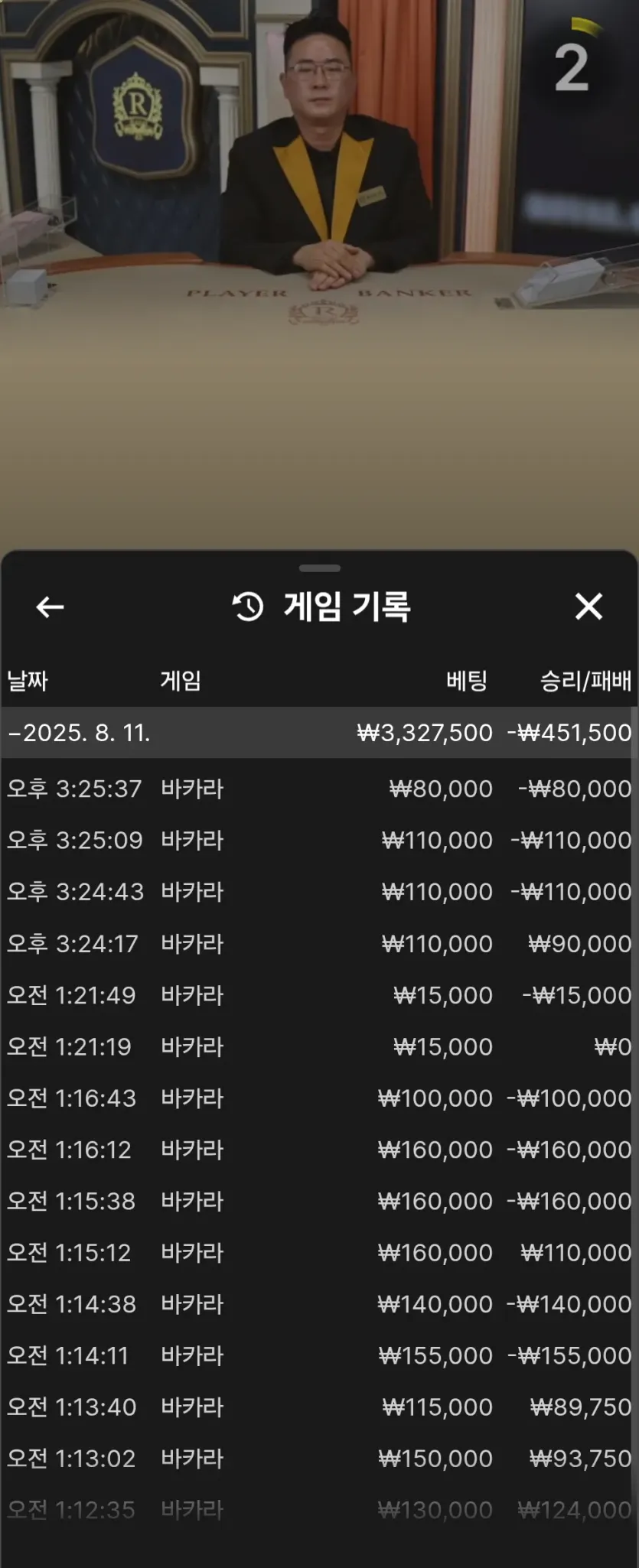The height and width of the screenshot is (1568, 639).
Task: Open the baccarat record from 오후 3:25:37
Action: coord(318,789)
